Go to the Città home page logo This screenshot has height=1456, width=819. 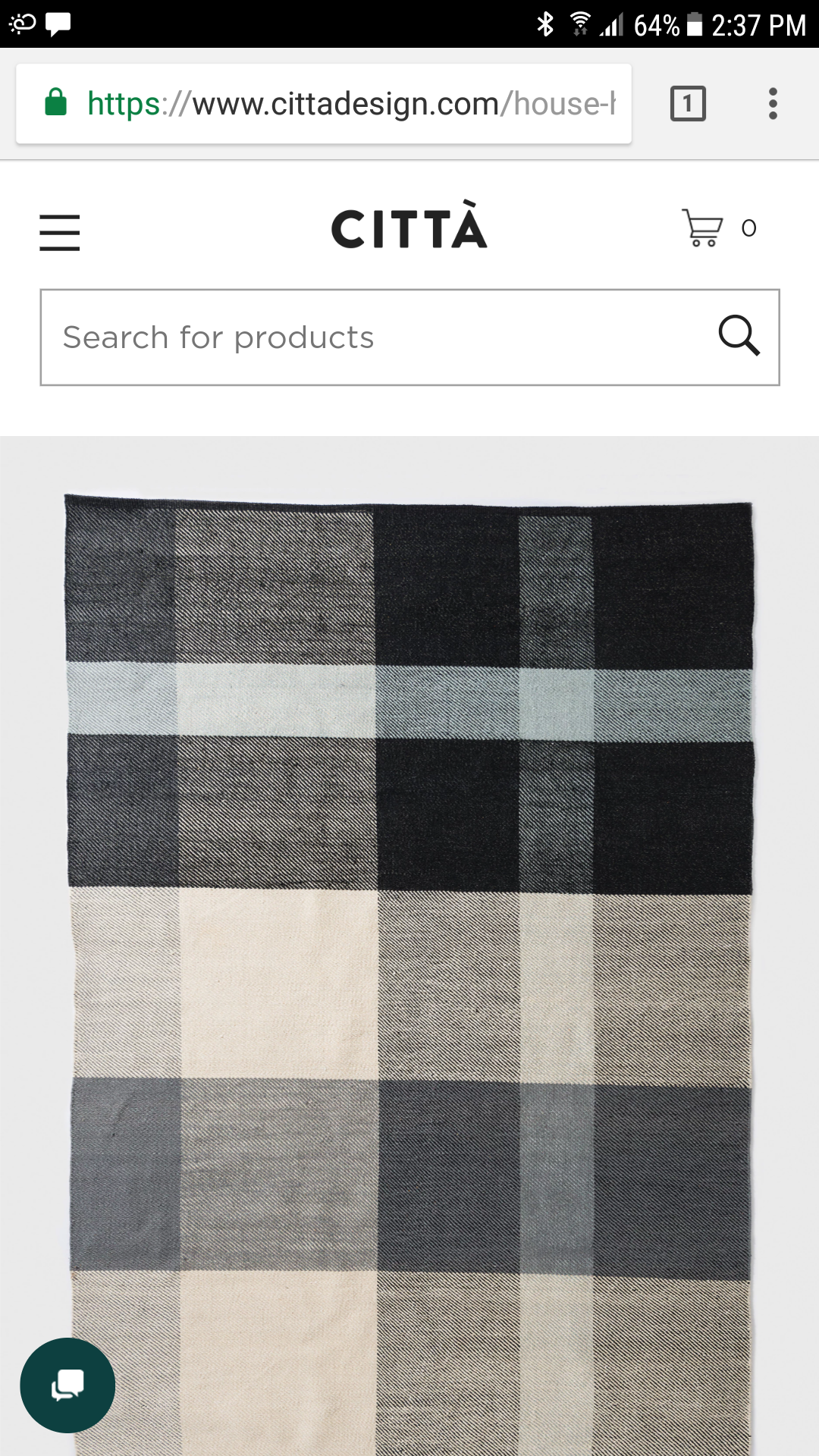point(409,227)
